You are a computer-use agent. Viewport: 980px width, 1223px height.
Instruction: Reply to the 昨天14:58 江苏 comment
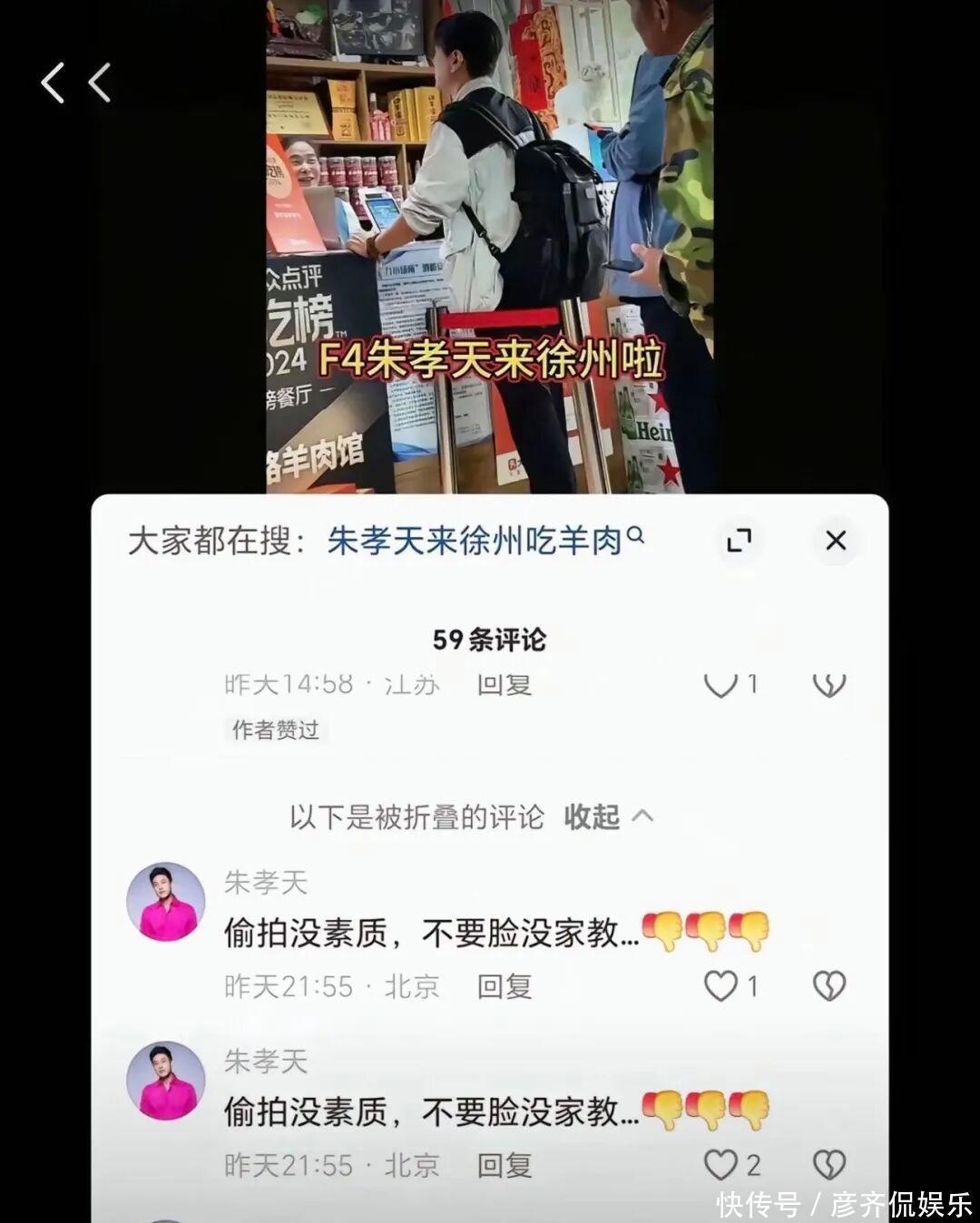point(505,685)
